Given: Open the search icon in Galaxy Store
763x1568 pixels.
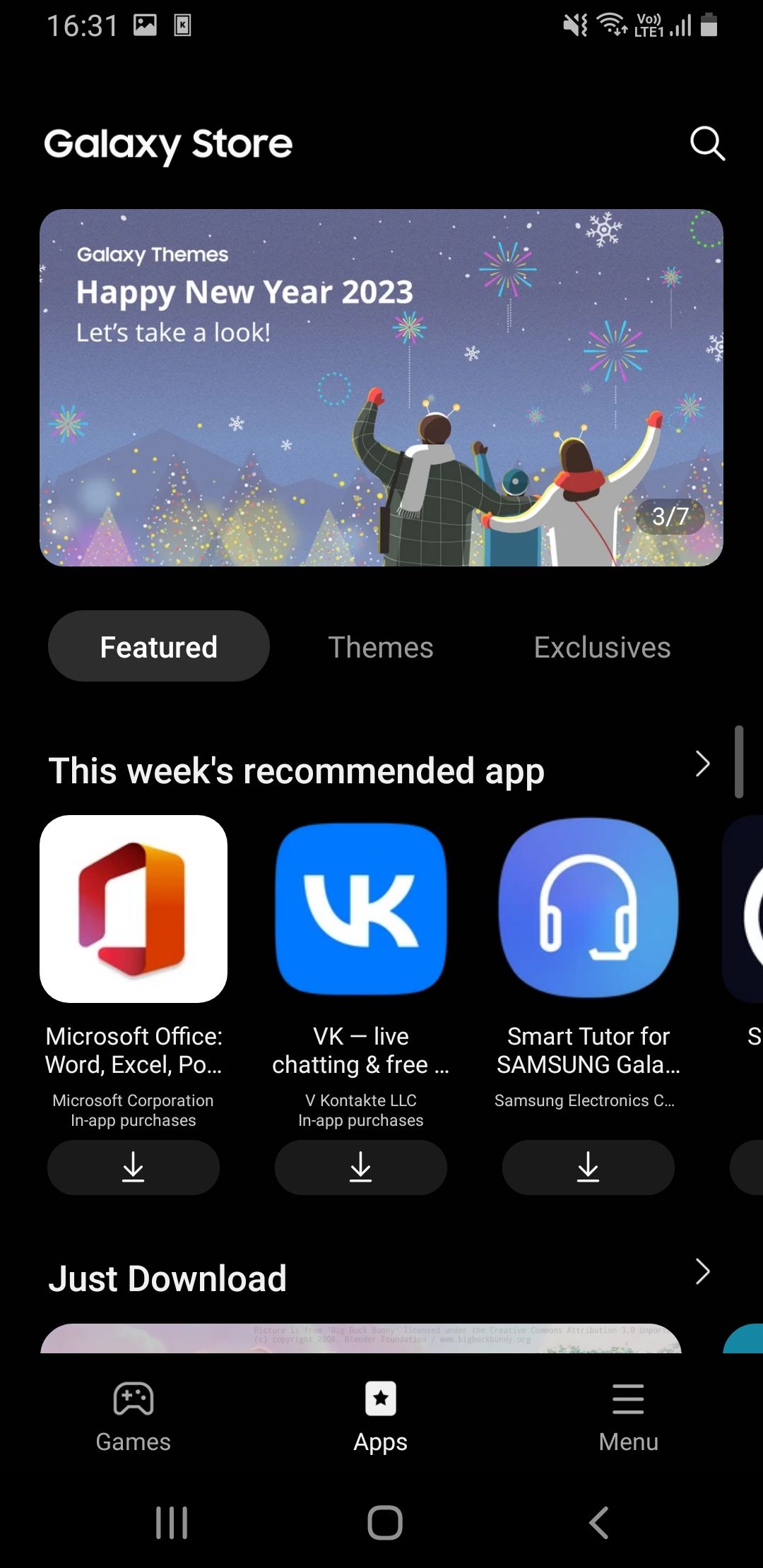Looking at the screenshot, I should pos(707,144).
